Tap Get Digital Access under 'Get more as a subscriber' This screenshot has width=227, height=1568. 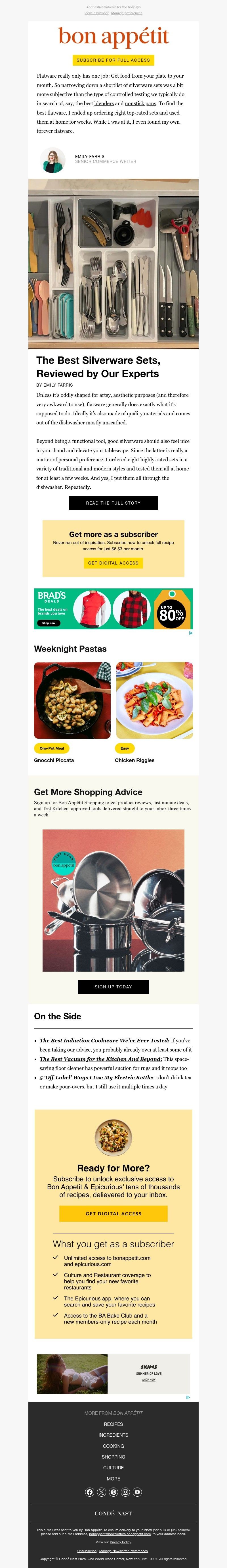tap(113, 563)
